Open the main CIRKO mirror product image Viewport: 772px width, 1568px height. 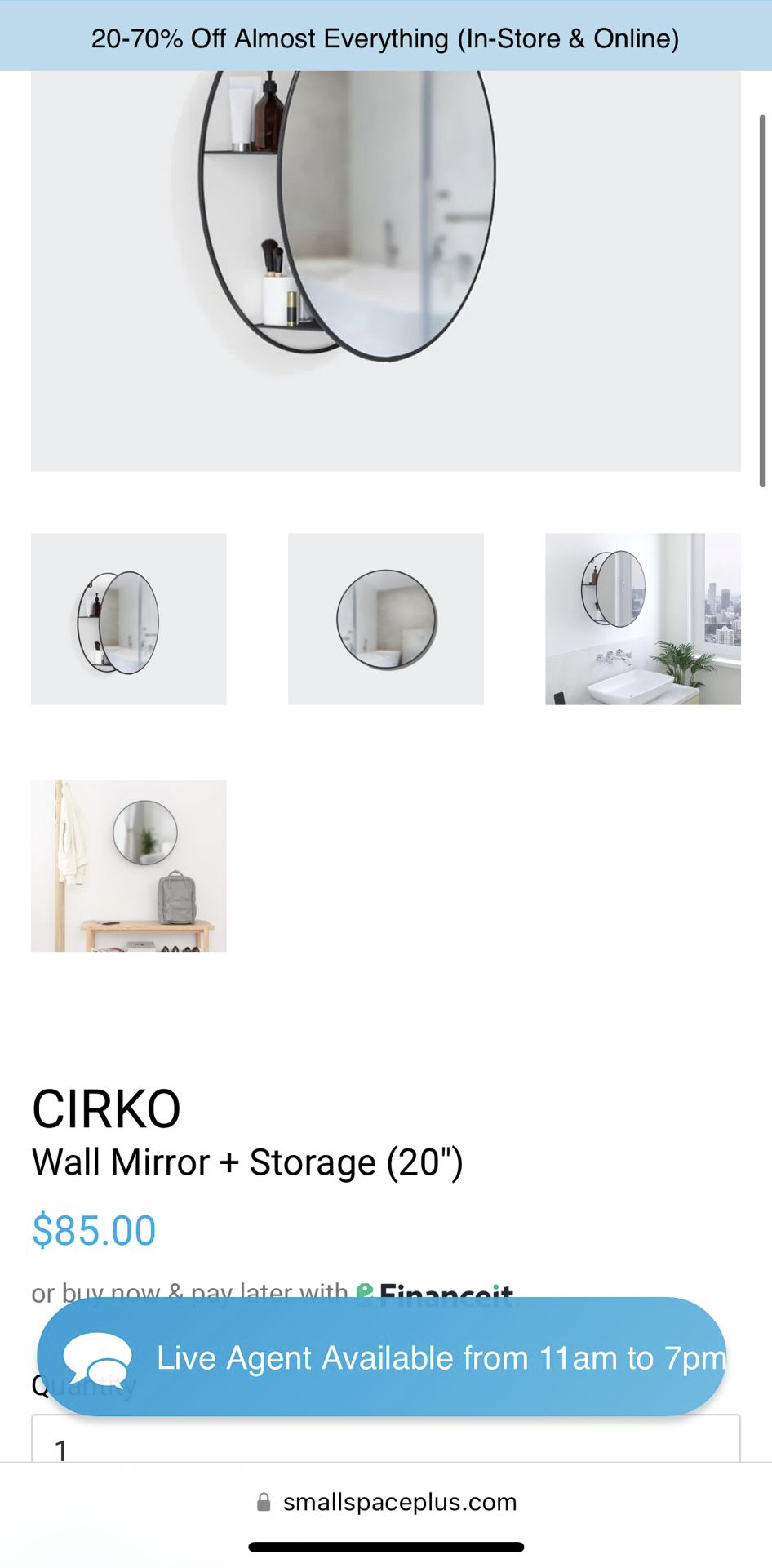click(x=385, y=269)
